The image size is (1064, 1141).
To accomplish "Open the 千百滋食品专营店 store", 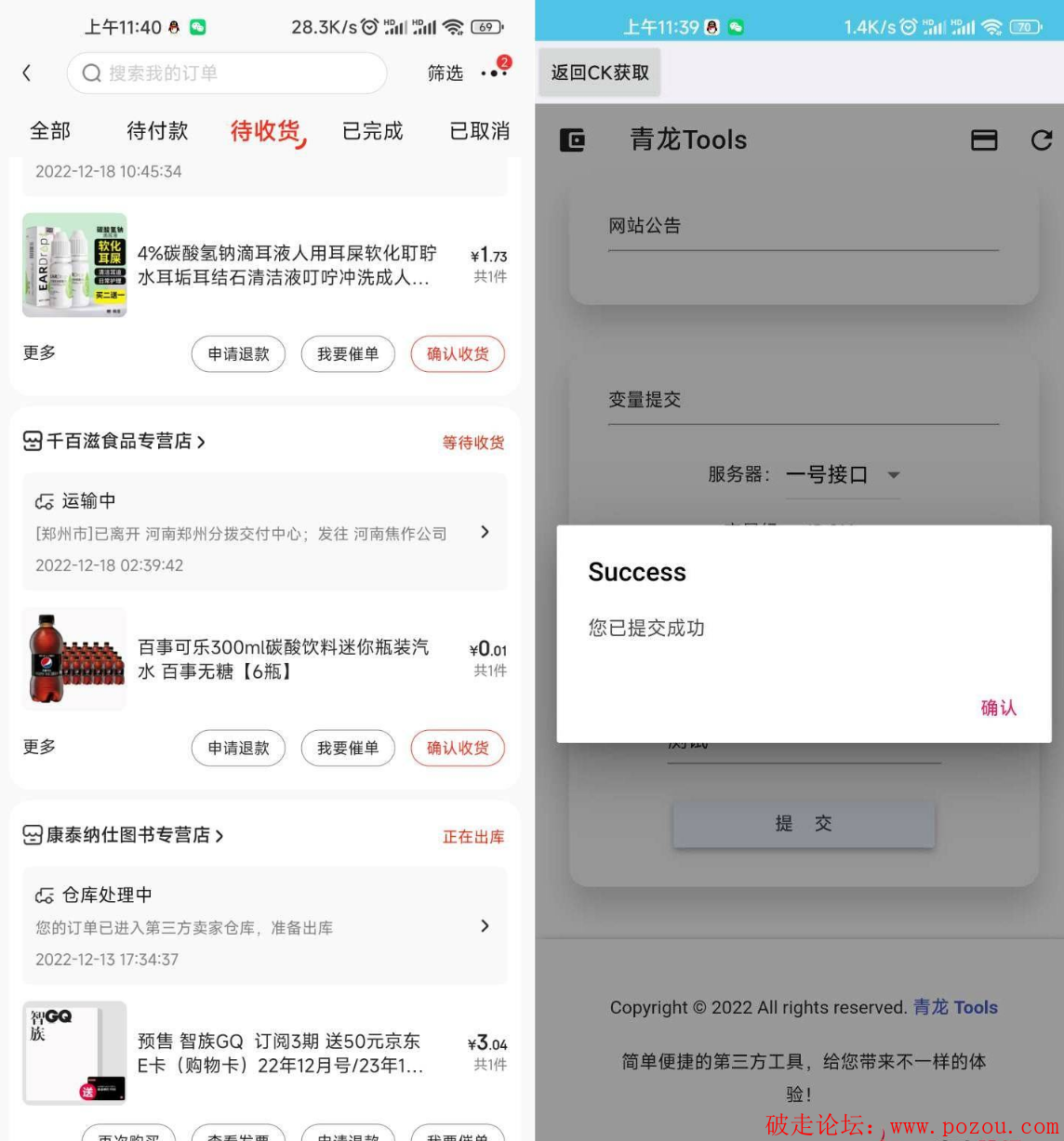I will 113,441.
